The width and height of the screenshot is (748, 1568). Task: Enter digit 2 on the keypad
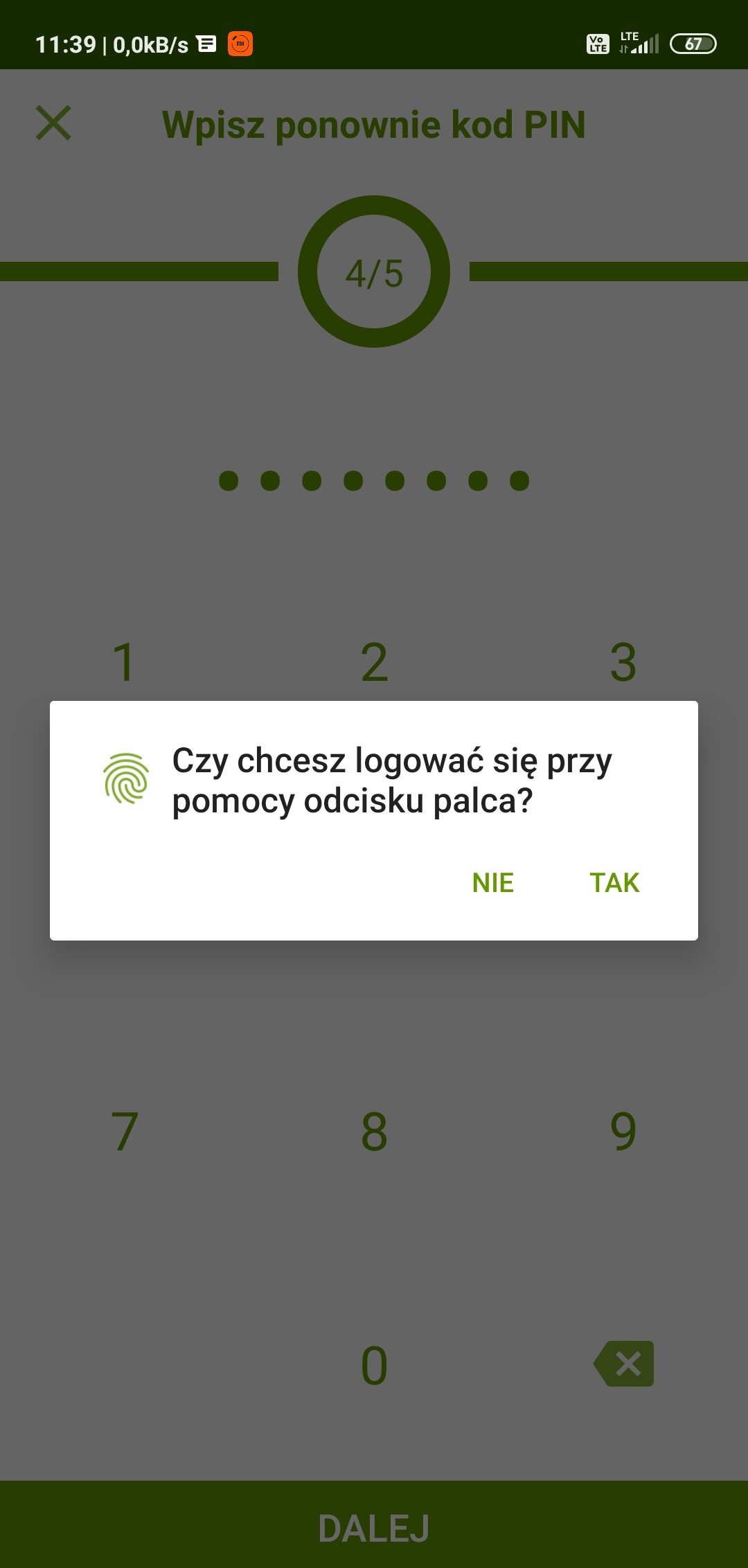[374, 662]
